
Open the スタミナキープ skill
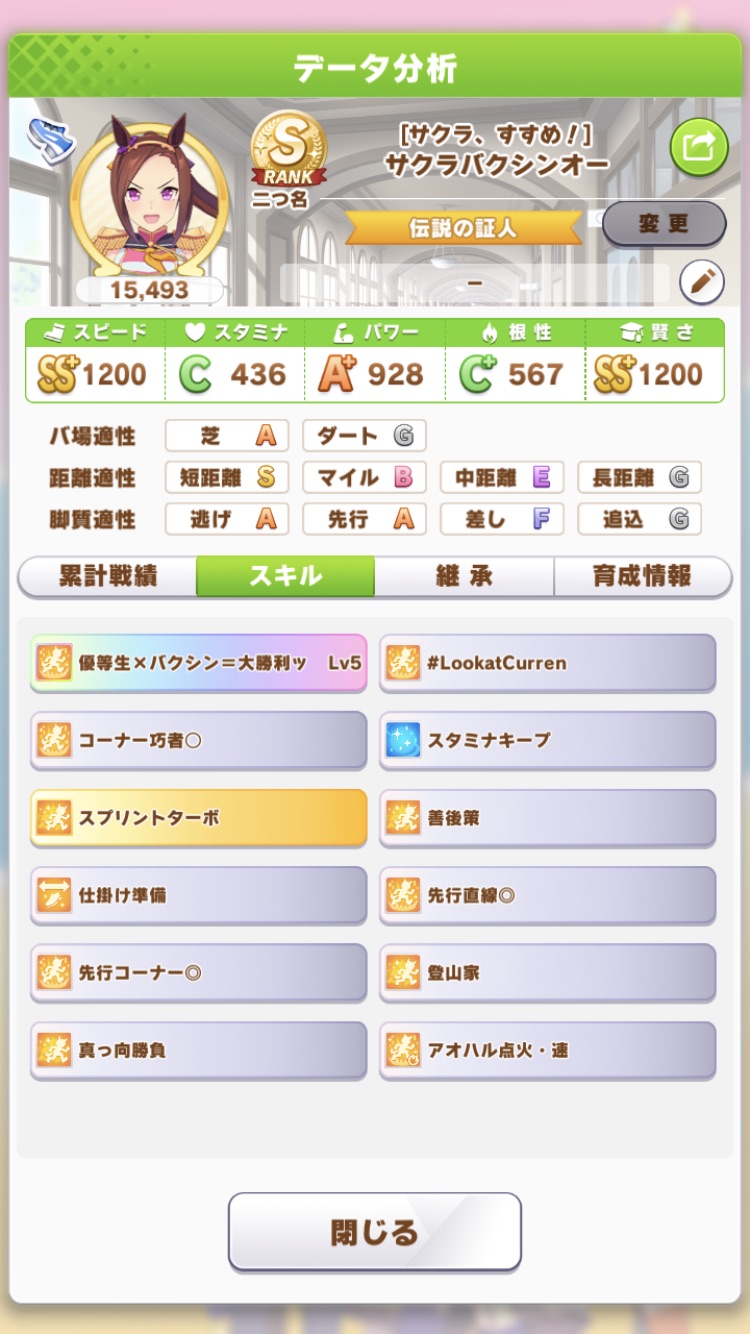(547, 740)
